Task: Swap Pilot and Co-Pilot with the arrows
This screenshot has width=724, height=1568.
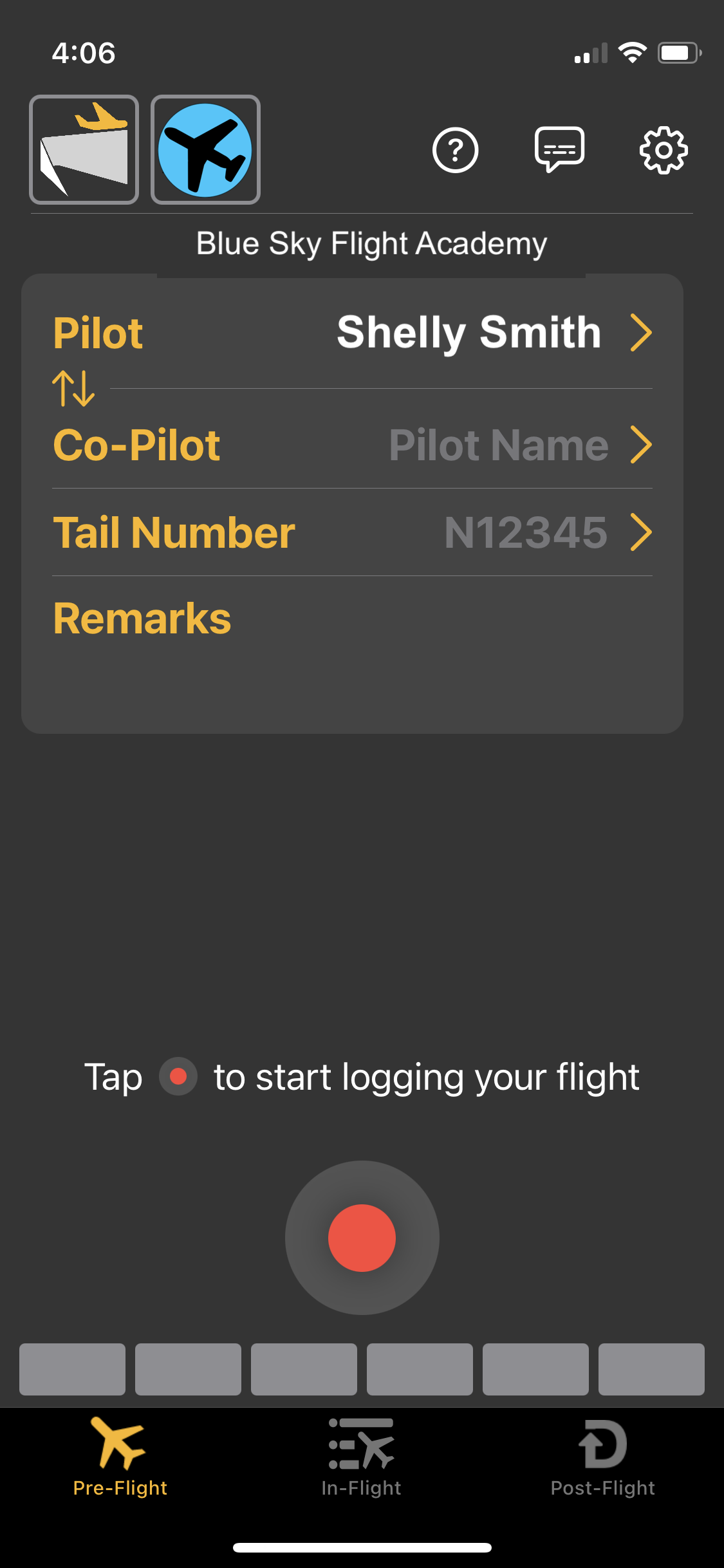Action: click(x=73, y=388)
